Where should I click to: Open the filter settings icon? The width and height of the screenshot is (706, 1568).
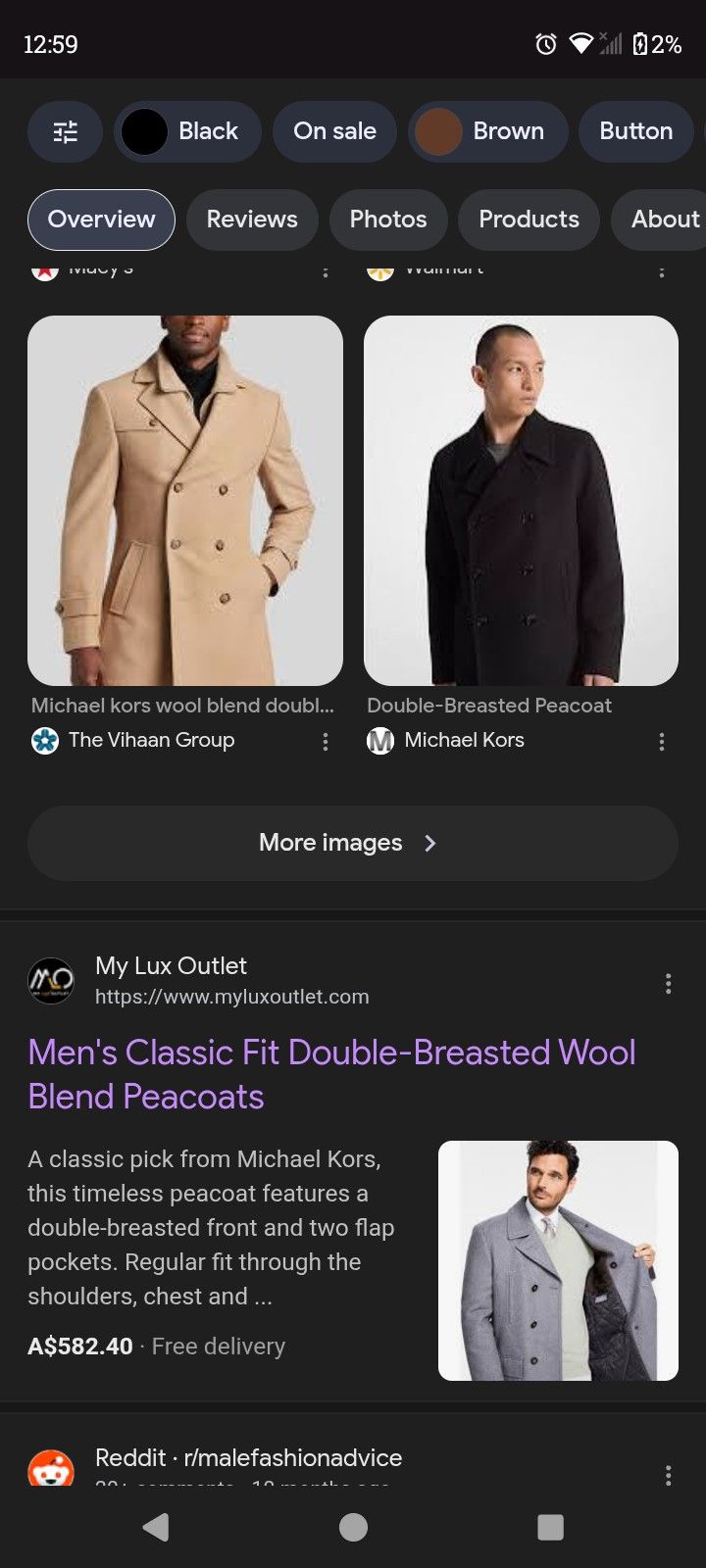tap(65, 131)
